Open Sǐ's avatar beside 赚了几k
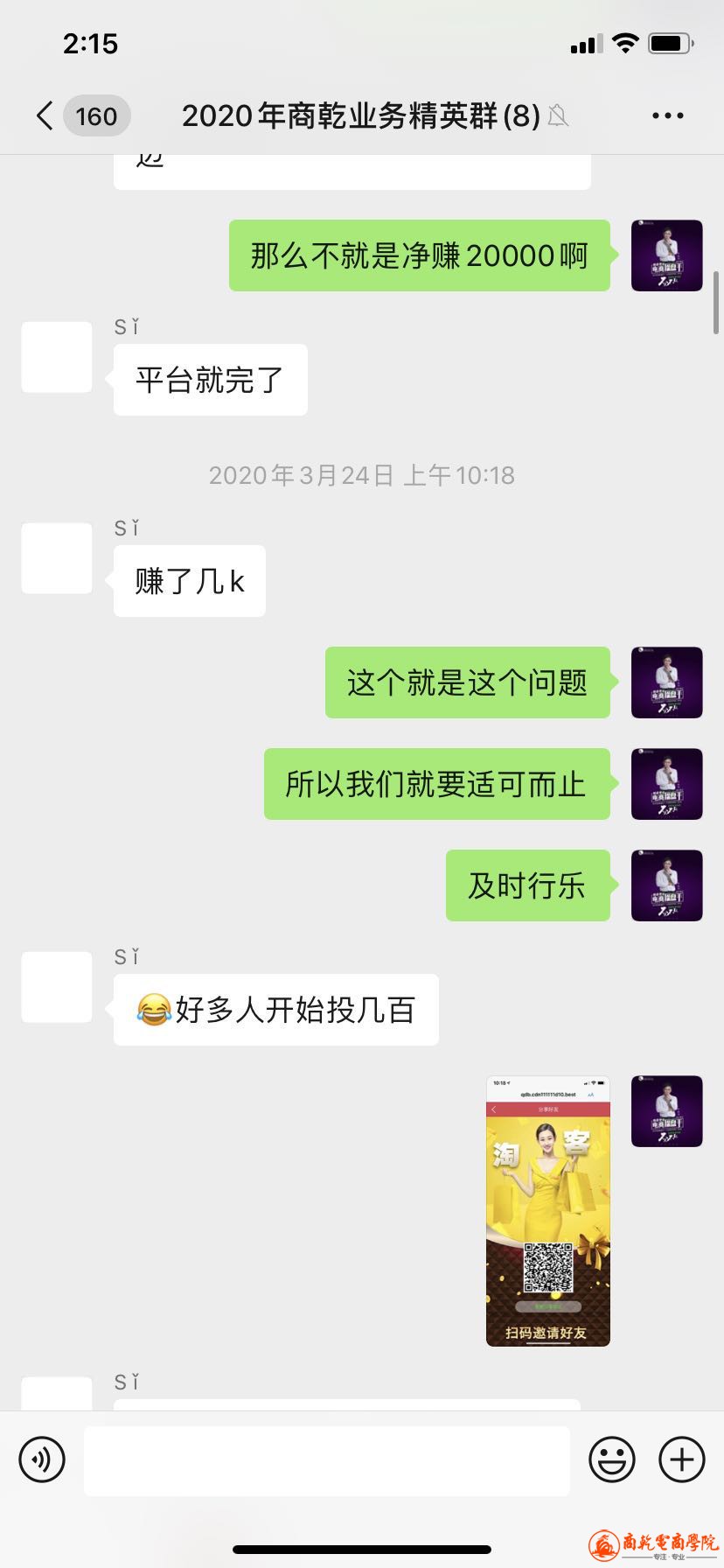The image size is (724, 1568). (57, 558)
